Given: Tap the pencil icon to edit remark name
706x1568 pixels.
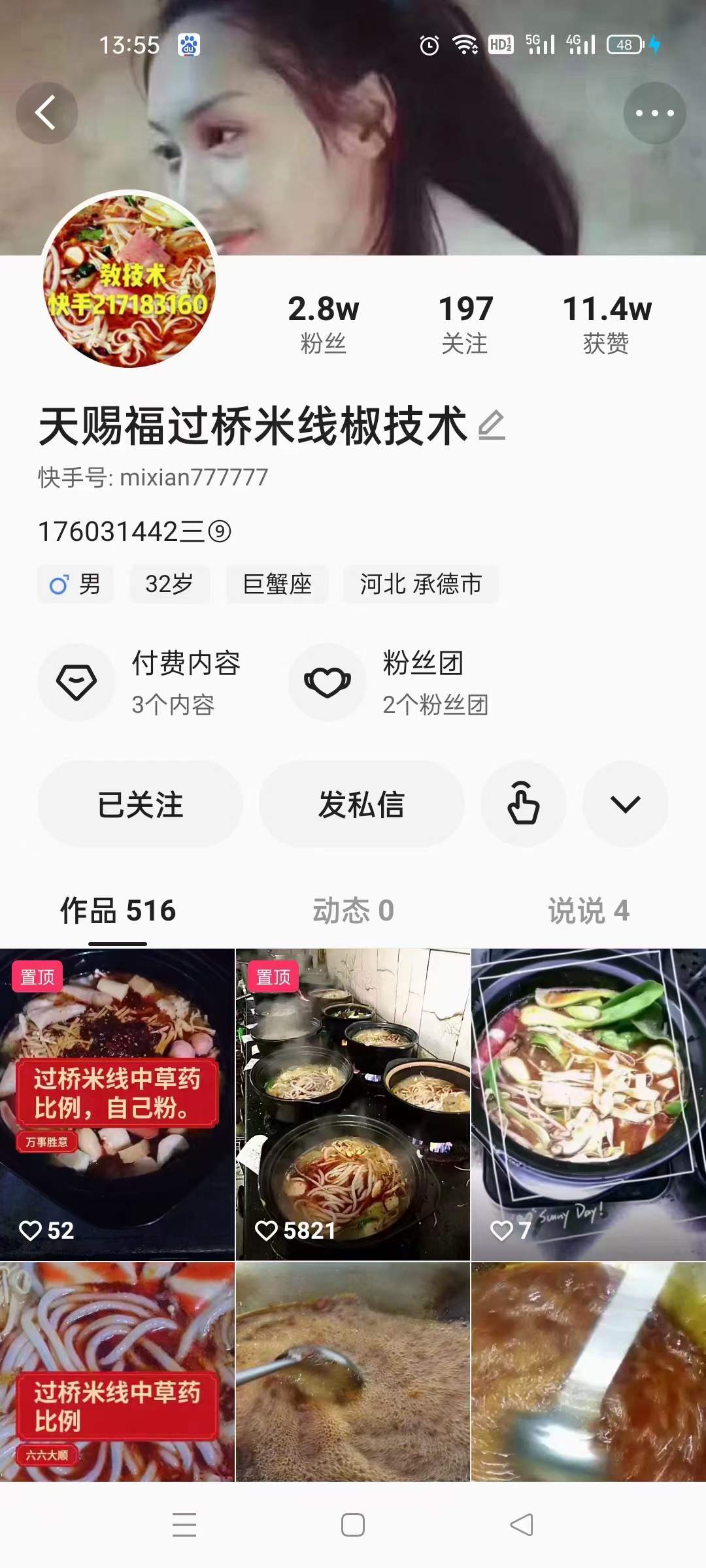Looking at the screenshot, I should [x=492, y=425].
